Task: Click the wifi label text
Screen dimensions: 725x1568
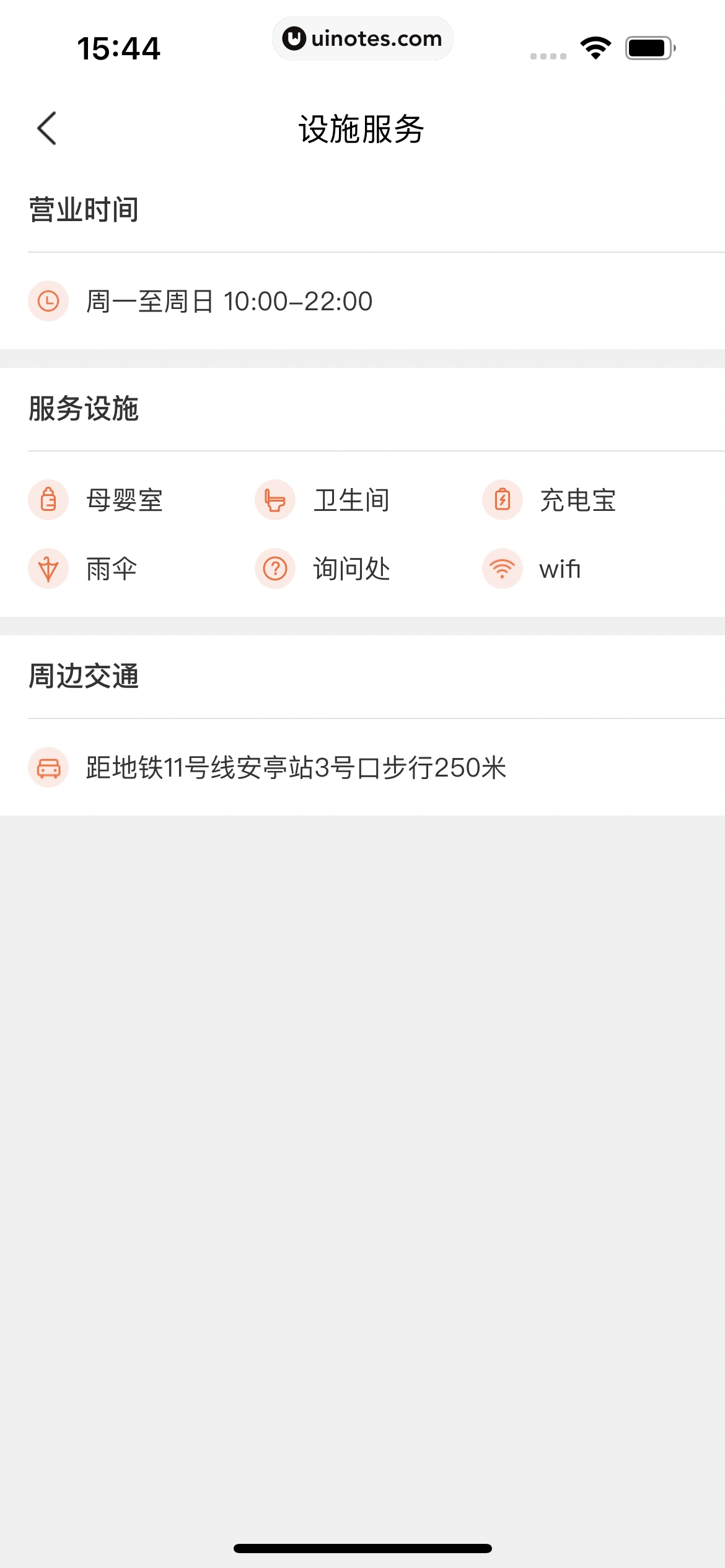Action: click(559, 568)
